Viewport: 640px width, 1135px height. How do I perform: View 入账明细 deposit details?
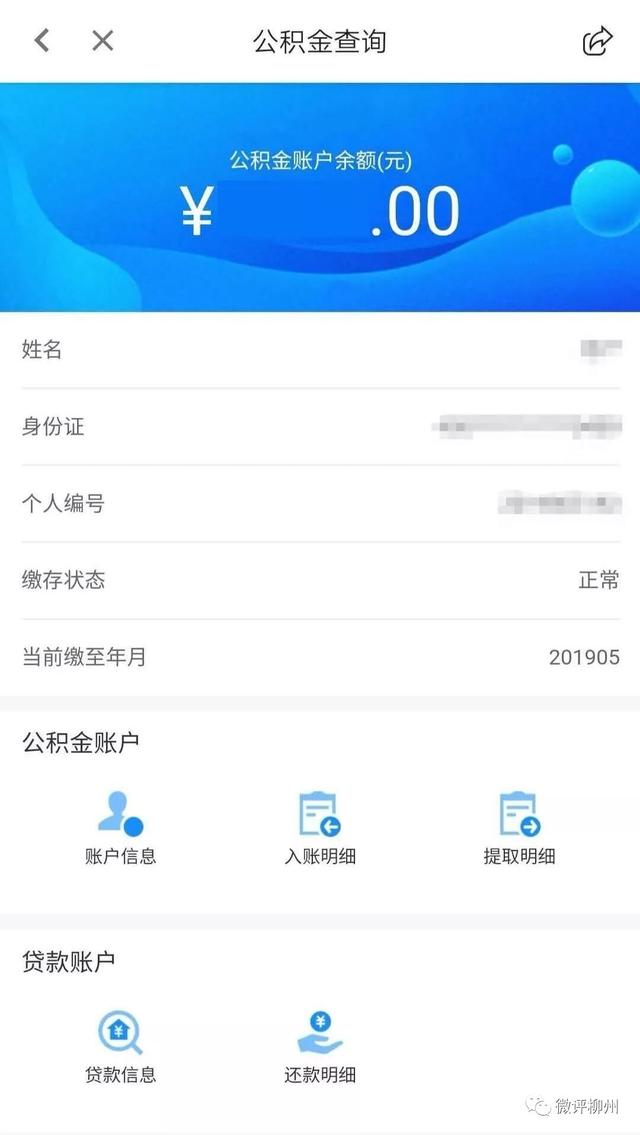320,827
